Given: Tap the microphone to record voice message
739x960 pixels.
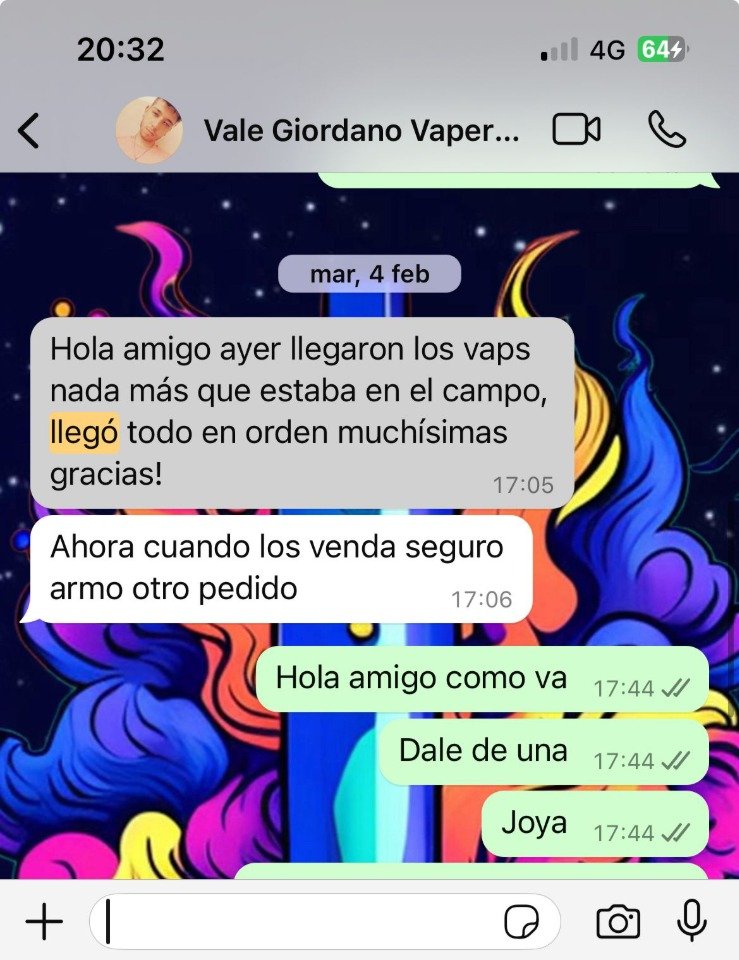Looking at the screenshot, I should tap(692, 921).
